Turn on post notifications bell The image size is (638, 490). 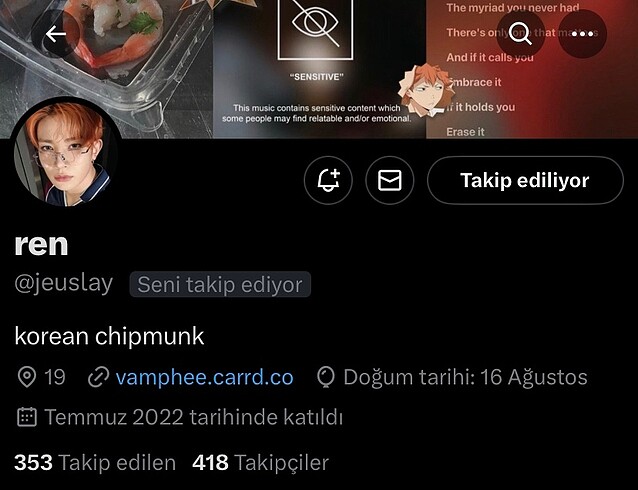(328, 181)
